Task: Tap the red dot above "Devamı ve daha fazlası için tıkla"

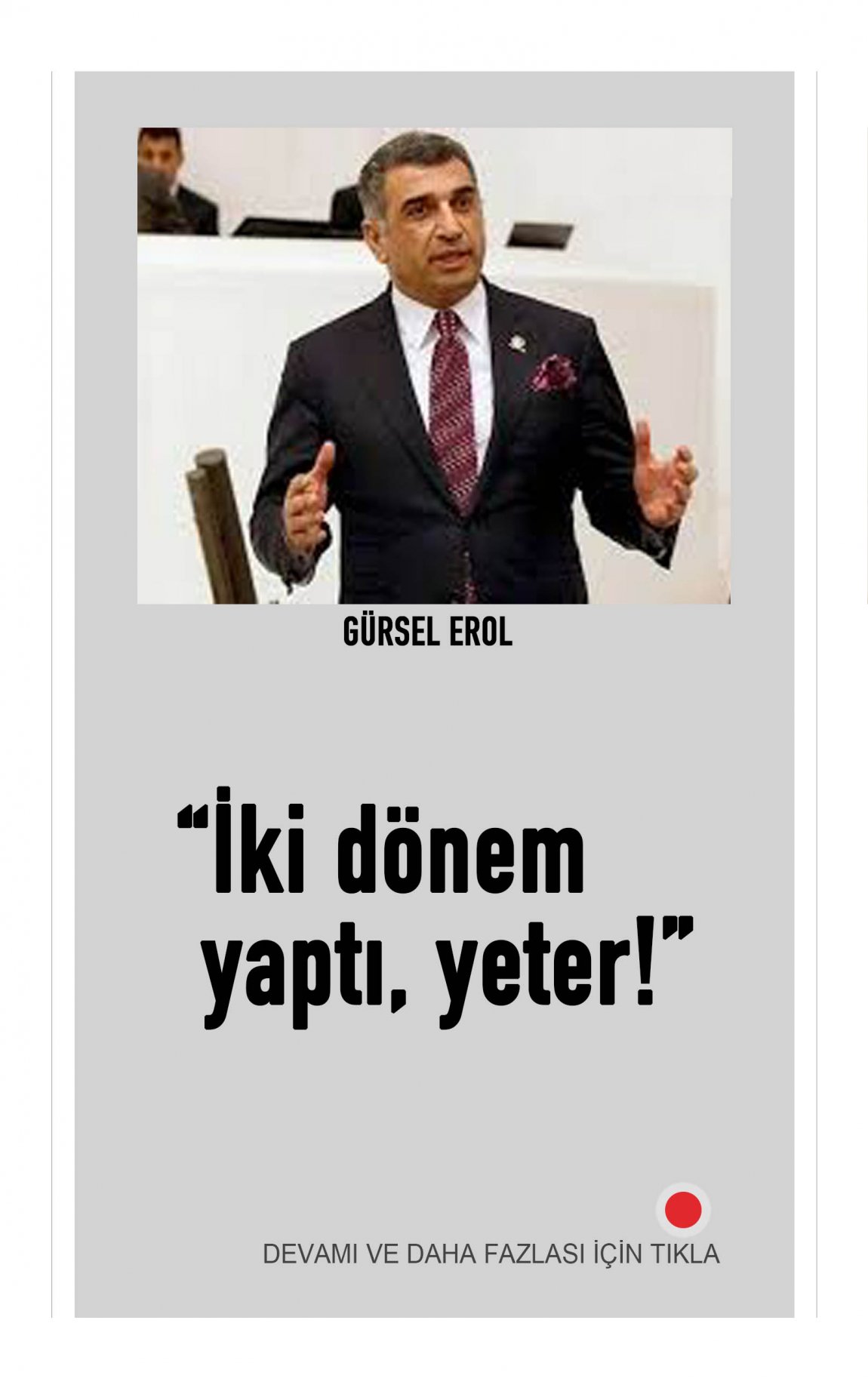Action: [x=682, y=1210]
